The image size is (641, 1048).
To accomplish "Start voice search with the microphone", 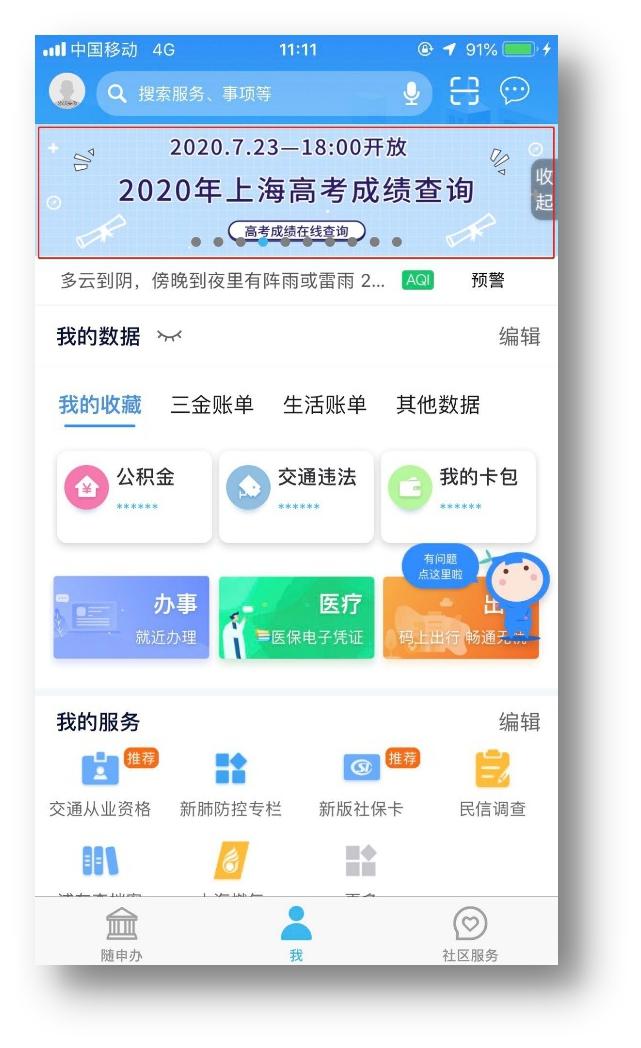I will 411,94.
